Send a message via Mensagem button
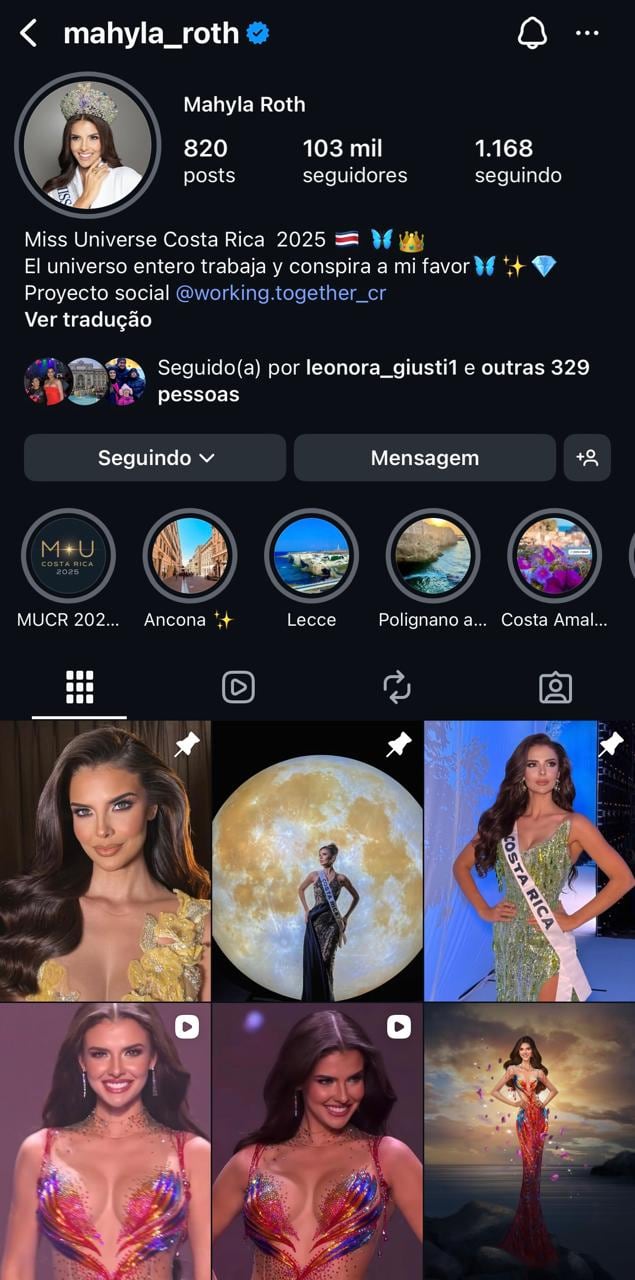This screenshot has height=1280, width=635. pos(424,458)
